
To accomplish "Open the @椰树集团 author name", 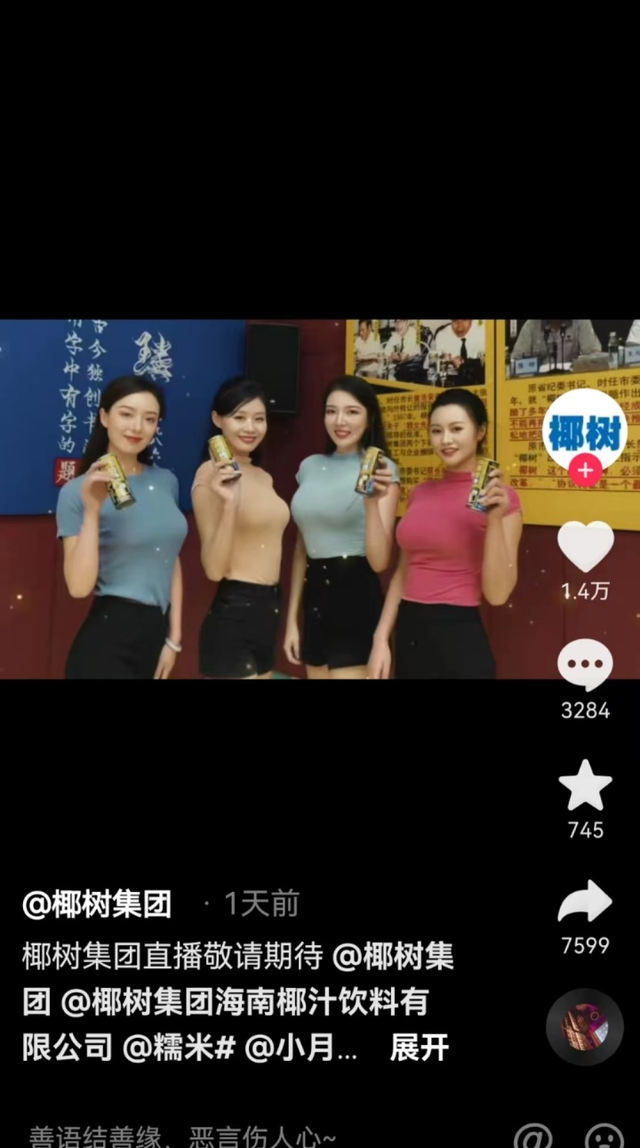I will [x=97, y=905].
